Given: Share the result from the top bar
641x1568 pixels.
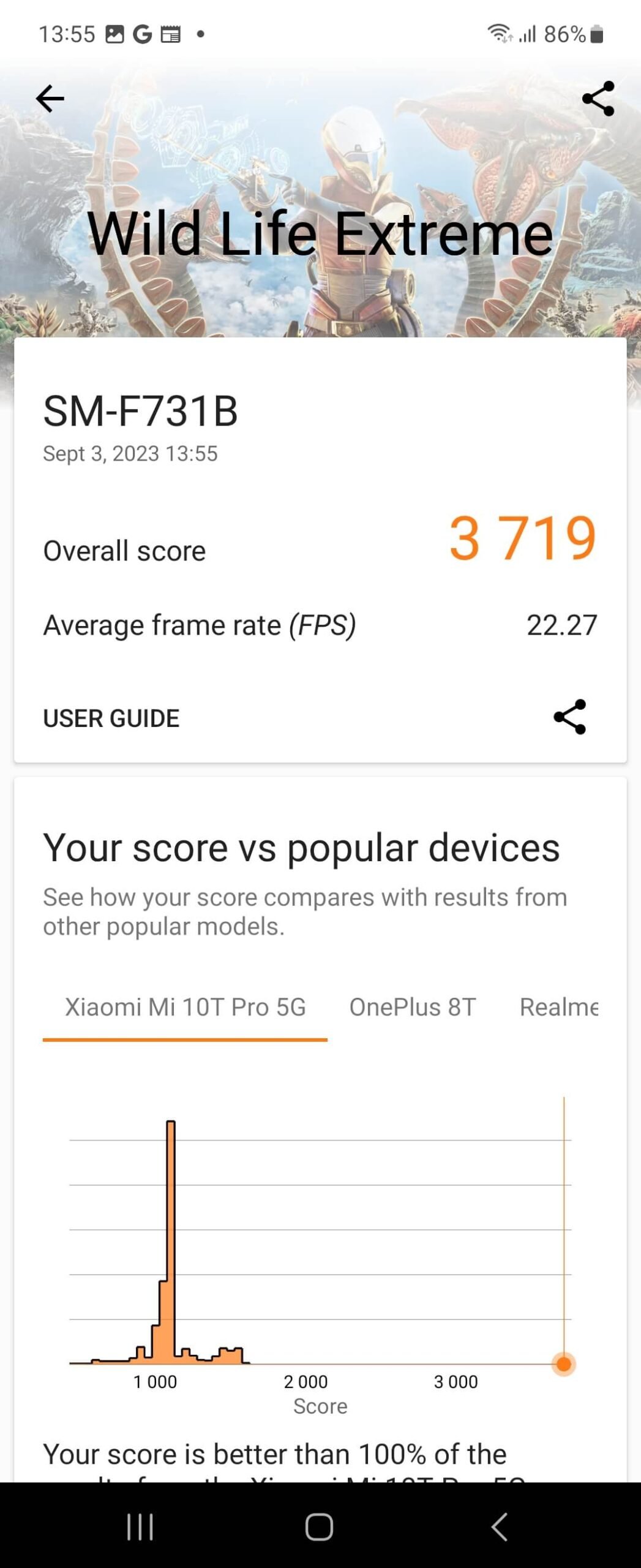Looking at the screenshot, I should pyautogui.click(x=598, y=99).
